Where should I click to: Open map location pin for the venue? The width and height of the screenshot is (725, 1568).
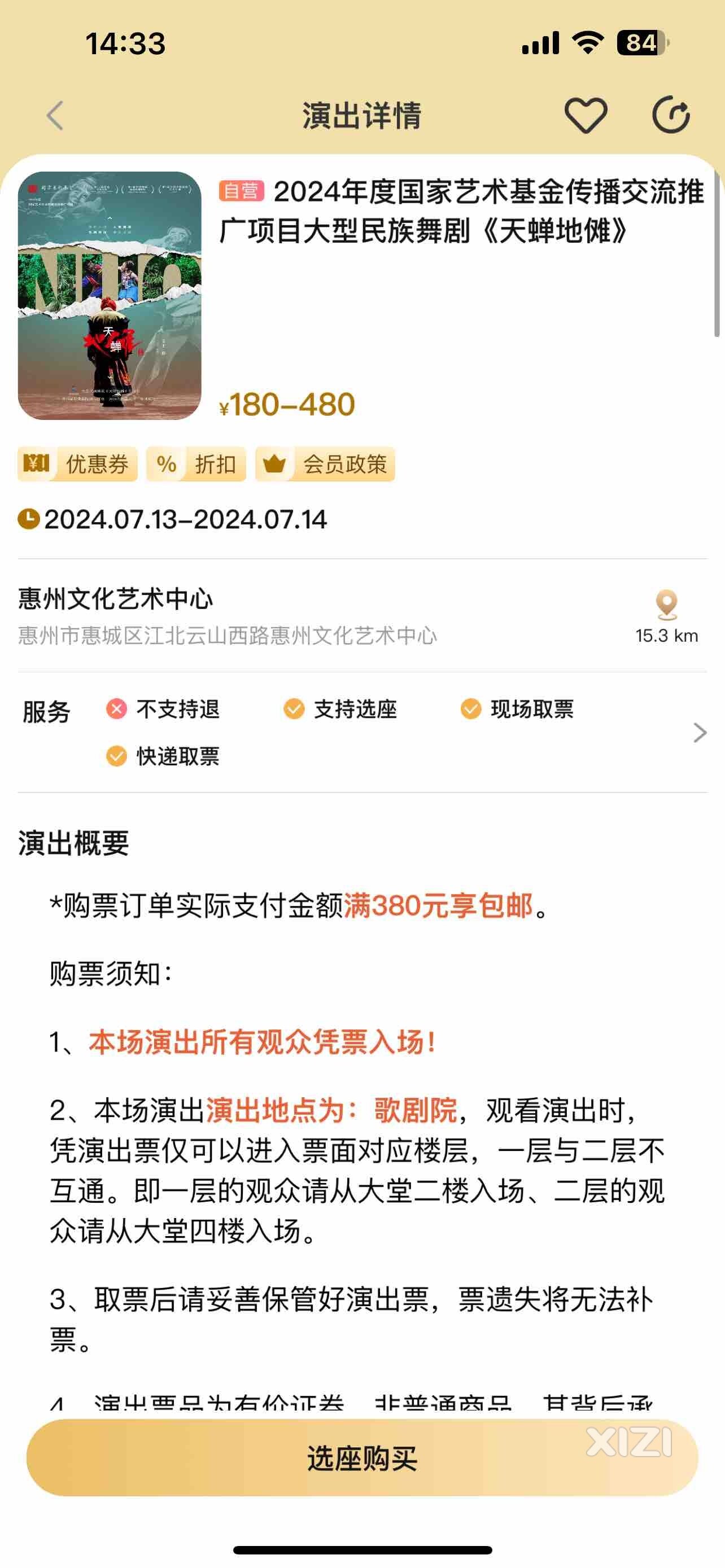coord(667,605)
